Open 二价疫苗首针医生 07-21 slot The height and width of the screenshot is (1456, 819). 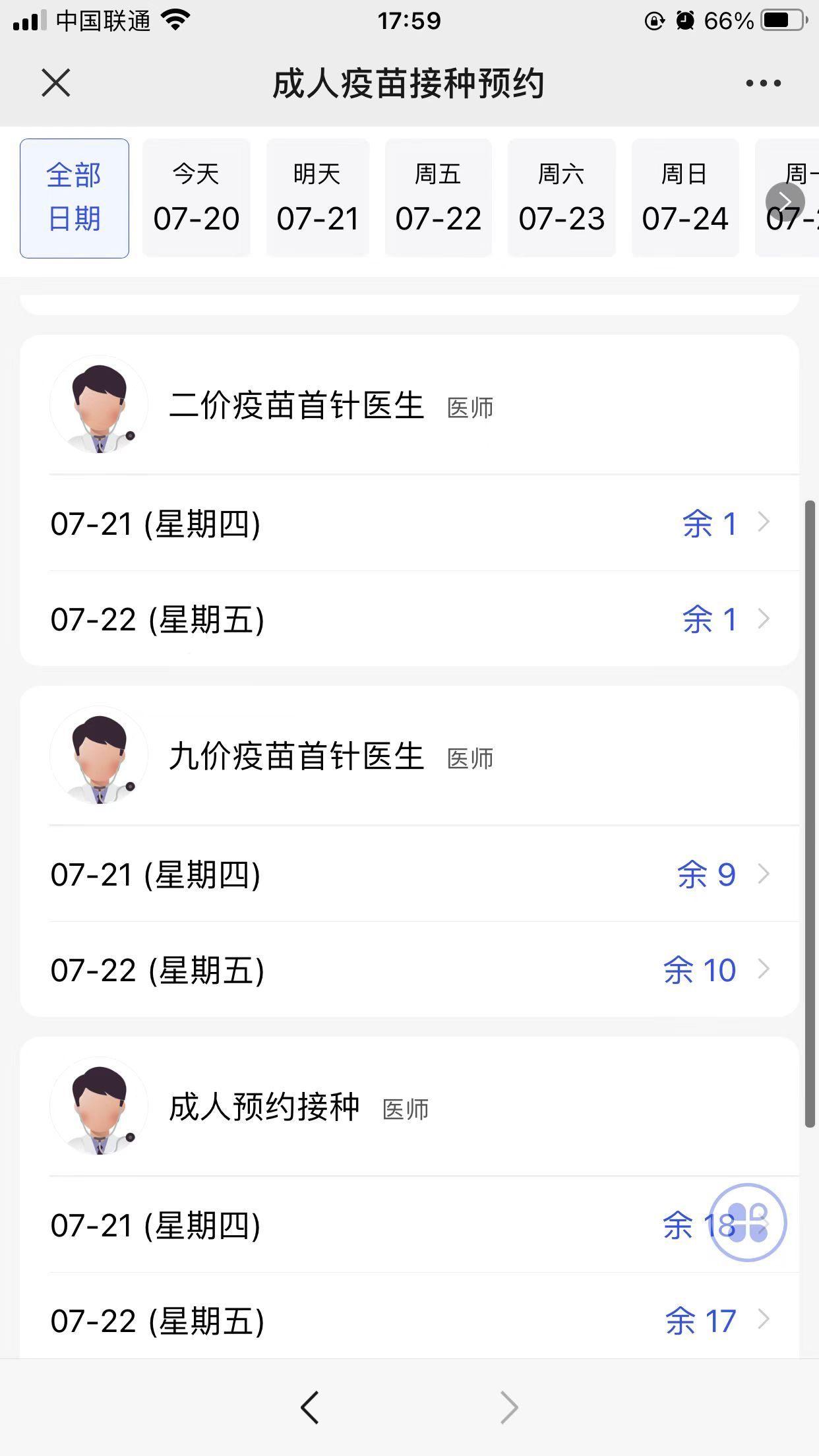409,524
